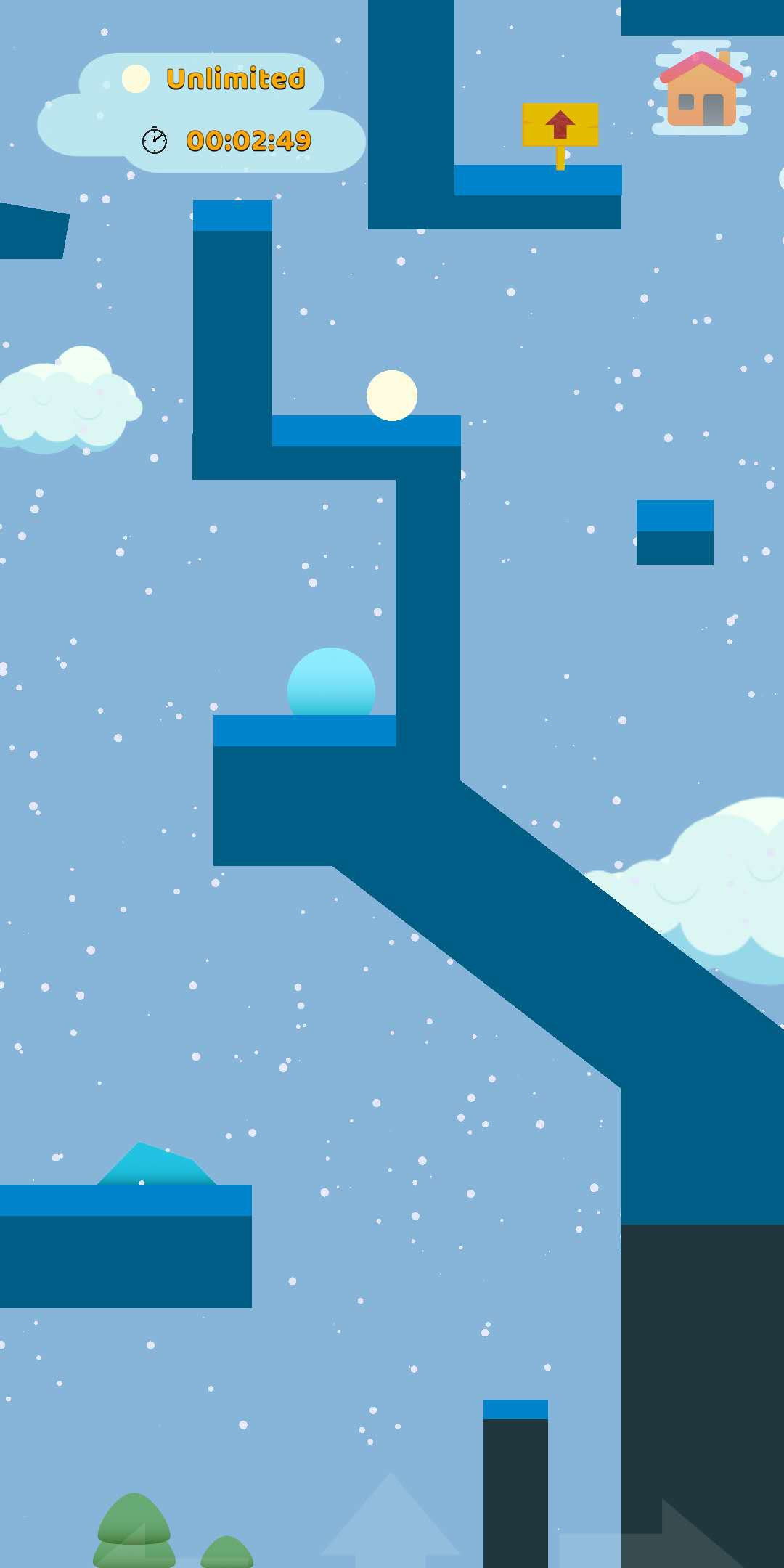Return to the home menu via house icon
The width and height of the screenshot is (784, 1568).
tap(701, 88)
